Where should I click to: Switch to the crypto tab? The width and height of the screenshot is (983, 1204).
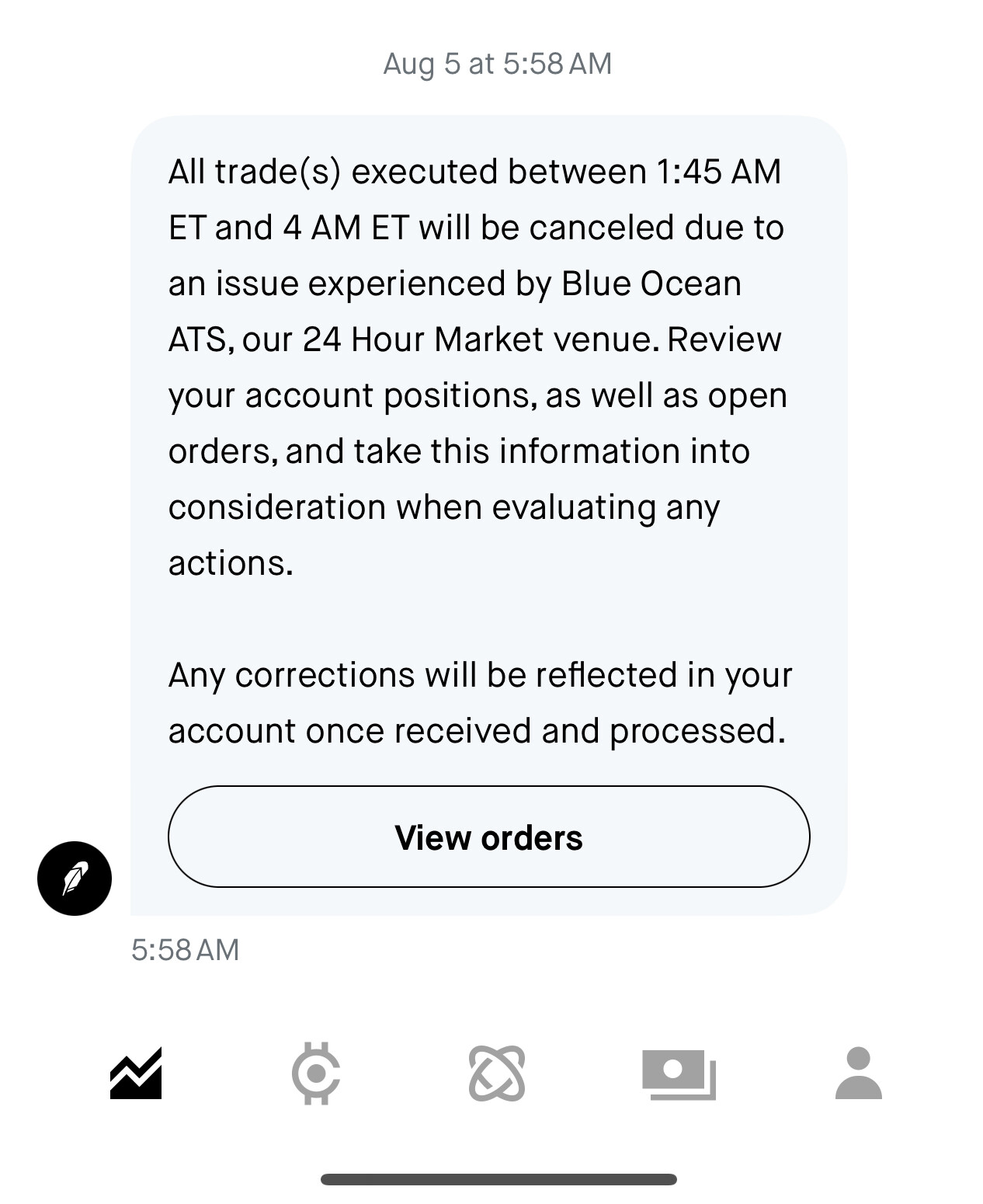(316, 1074)
